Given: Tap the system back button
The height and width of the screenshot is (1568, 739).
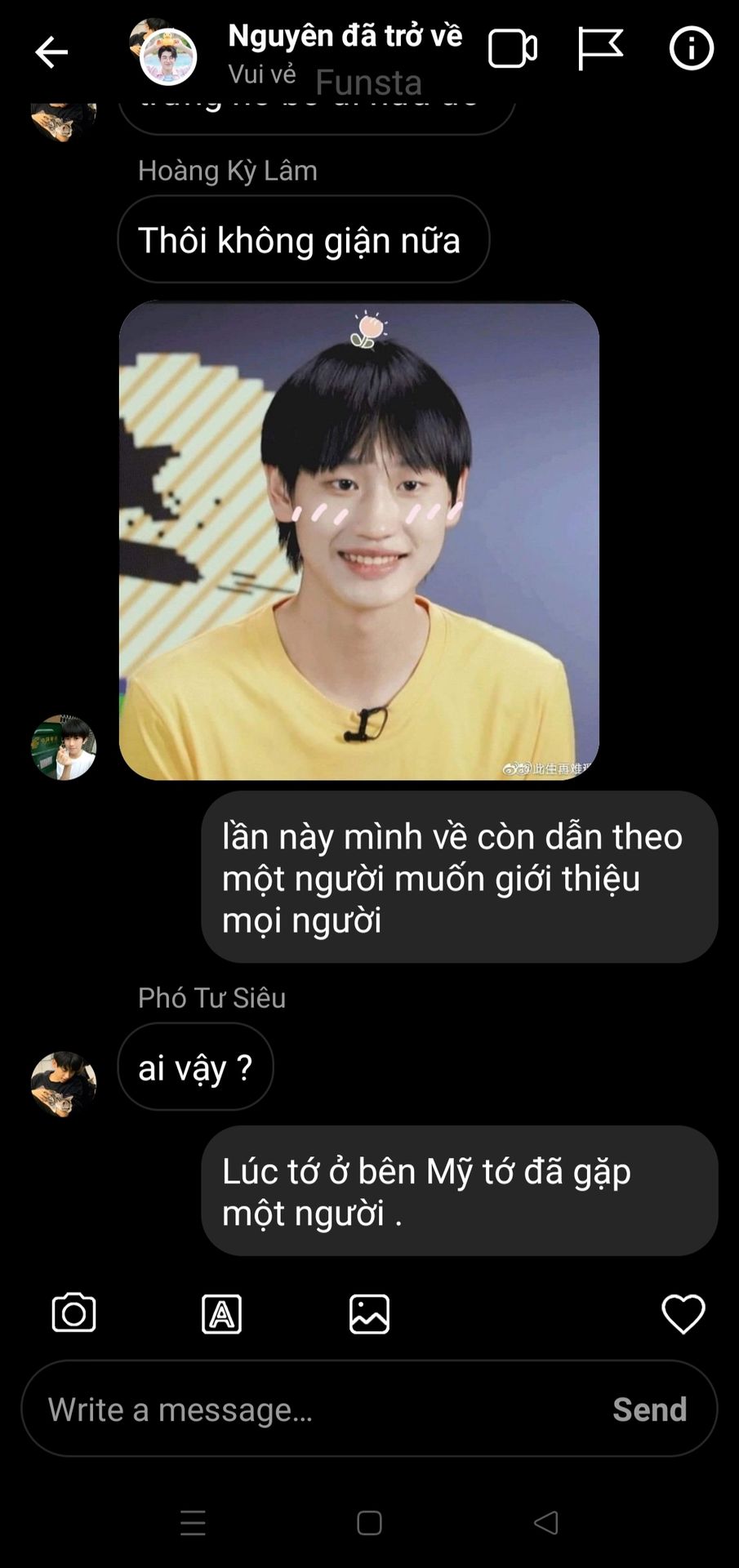Looking at the screenshot, I should pos(545,1522).
